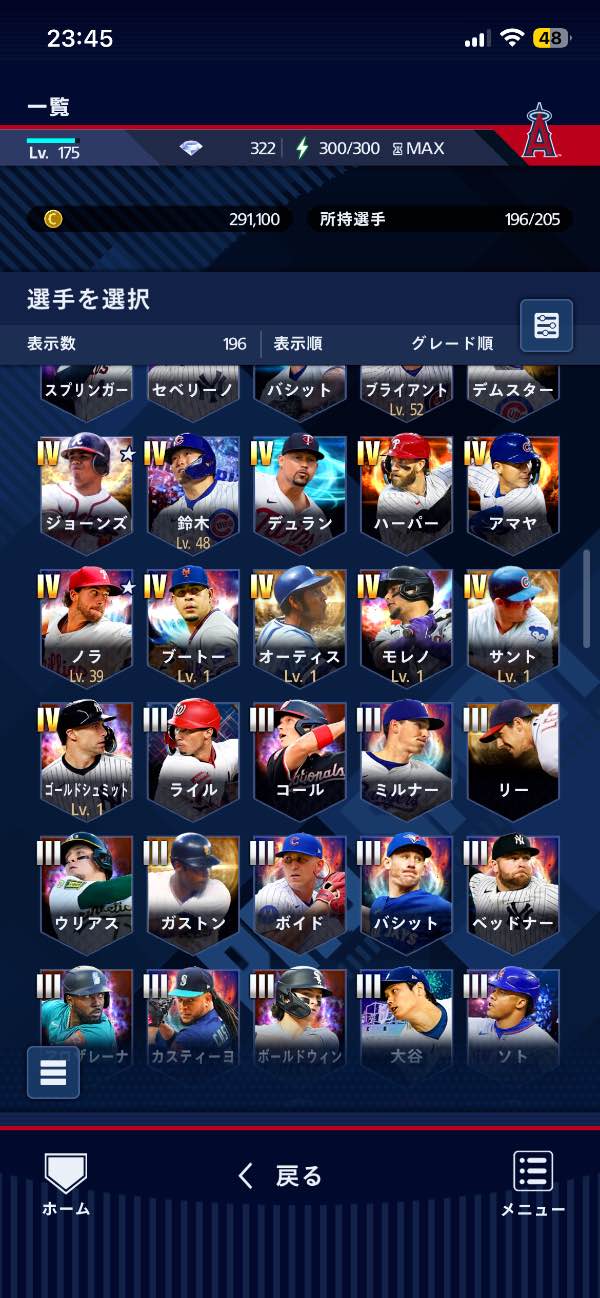Image resolution: width=600 pixels, height=1298 pixels.
Task: Open the メニュー menu
Action: [x=533, y=1184]
